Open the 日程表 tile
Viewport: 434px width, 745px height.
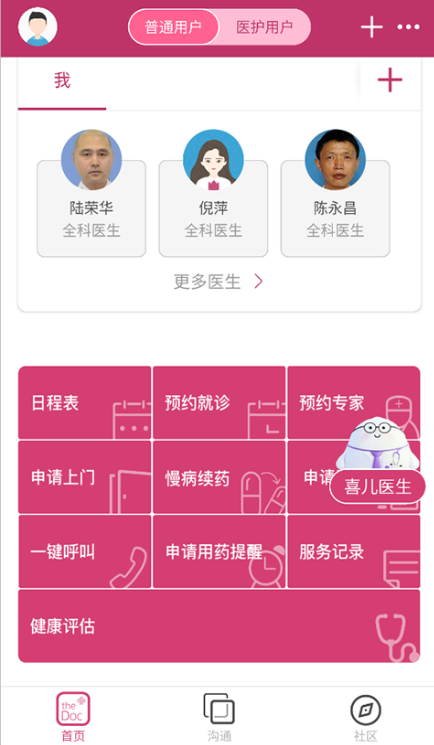tap(85, 402)
